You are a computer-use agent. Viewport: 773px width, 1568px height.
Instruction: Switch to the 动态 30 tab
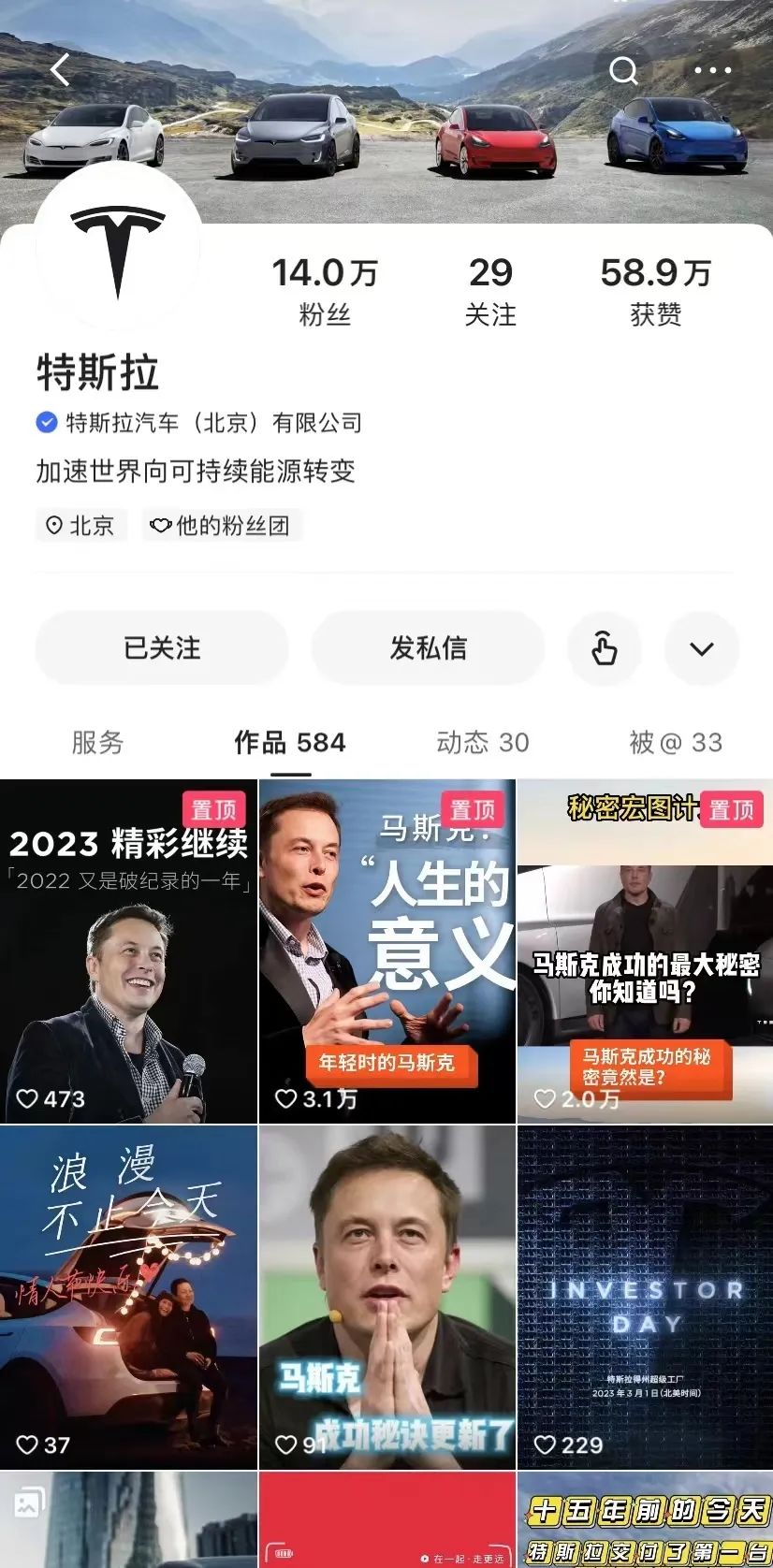483,743
